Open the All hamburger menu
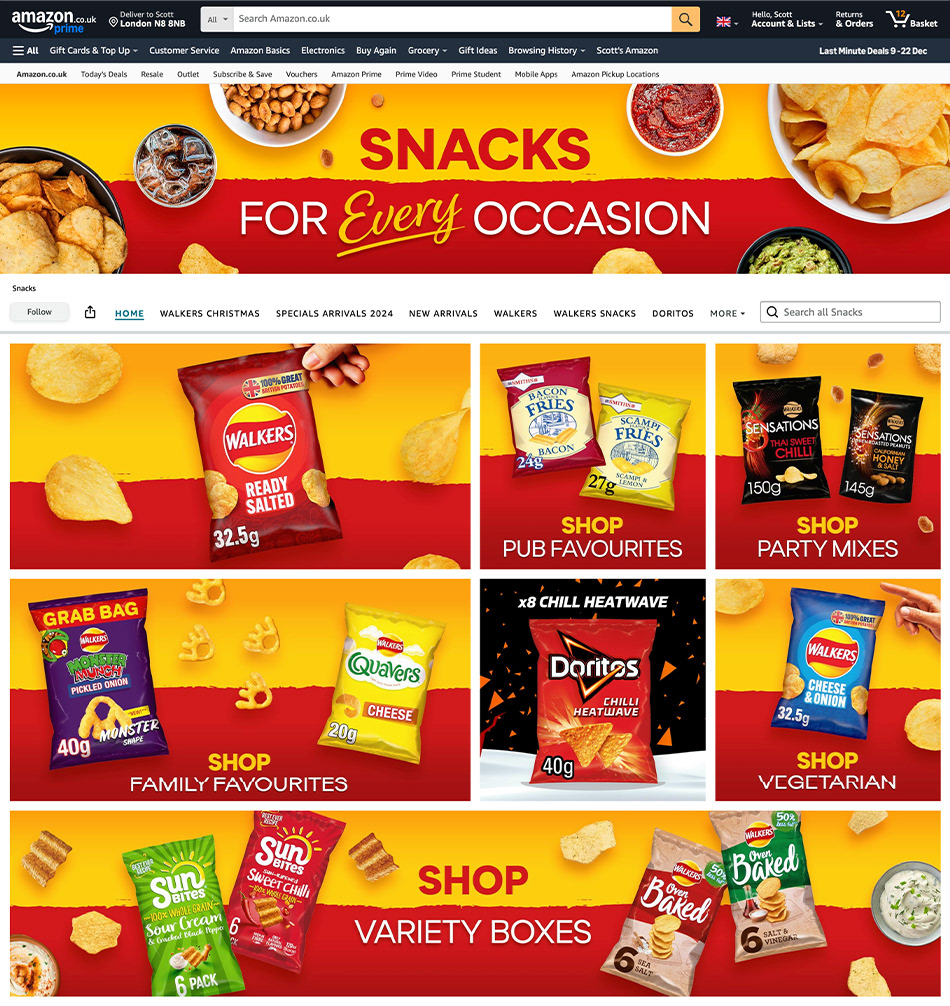This screenshot has height=1006, width=950. pos(26,51)
